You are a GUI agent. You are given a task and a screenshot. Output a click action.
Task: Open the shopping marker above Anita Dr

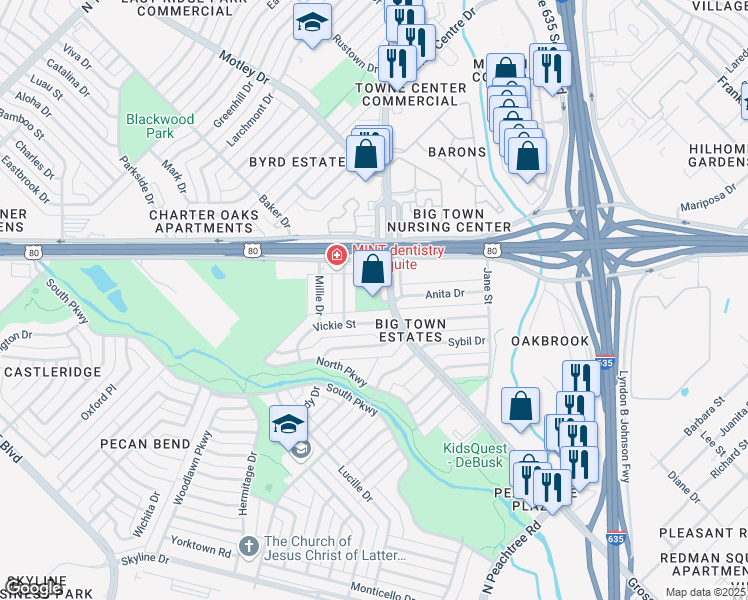point(372,270)
